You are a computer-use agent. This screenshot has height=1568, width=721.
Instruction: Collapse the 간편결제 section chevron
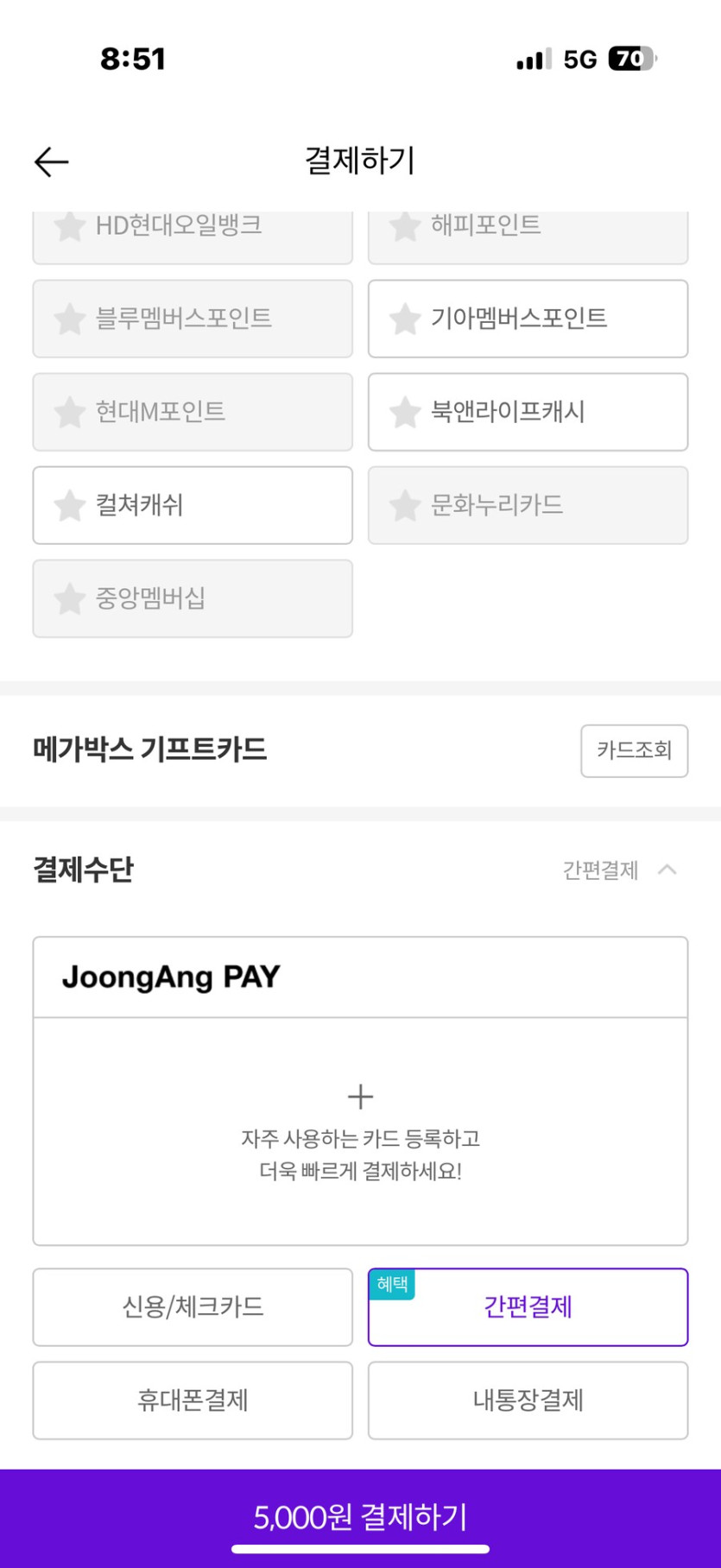(x=667, y=870)
